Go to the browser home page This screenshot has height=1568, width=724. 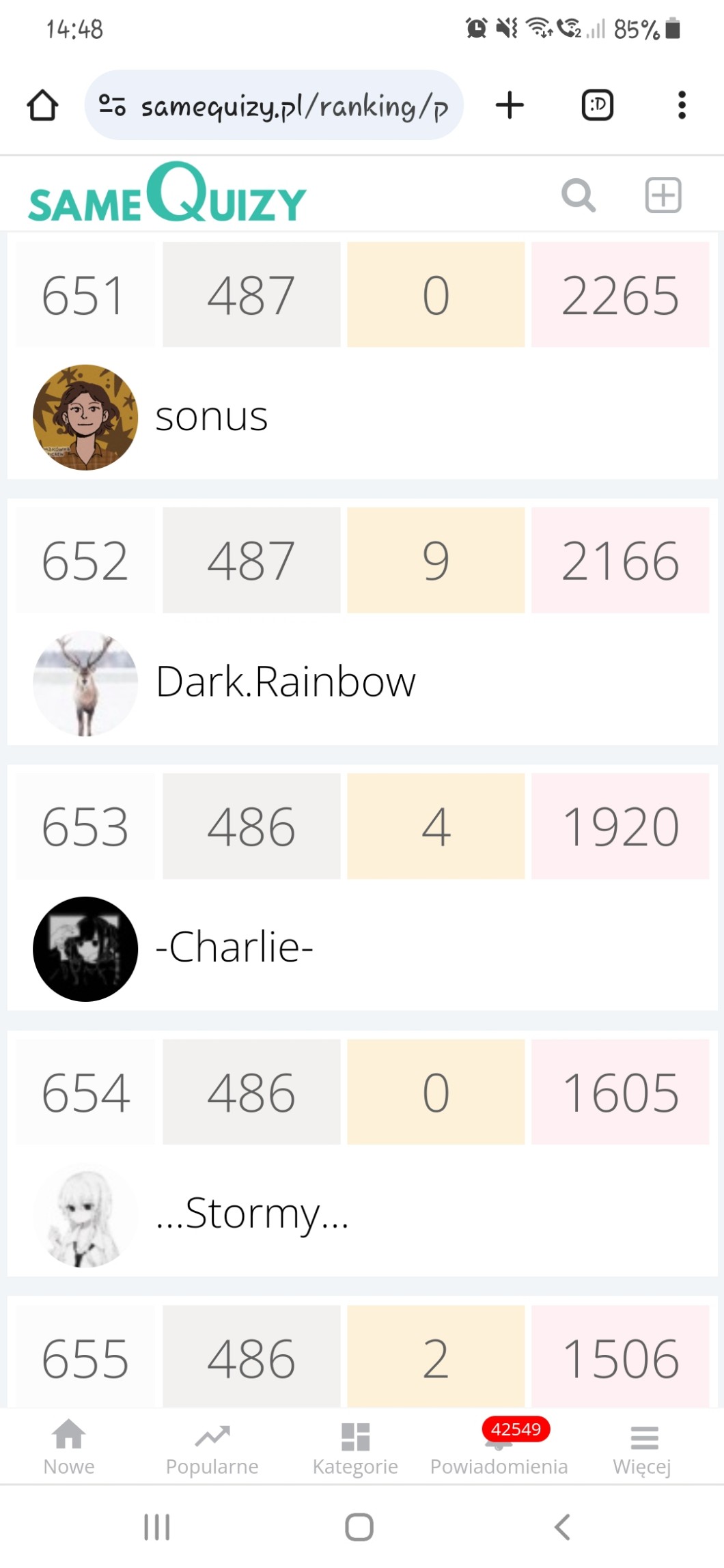(42, 105)
